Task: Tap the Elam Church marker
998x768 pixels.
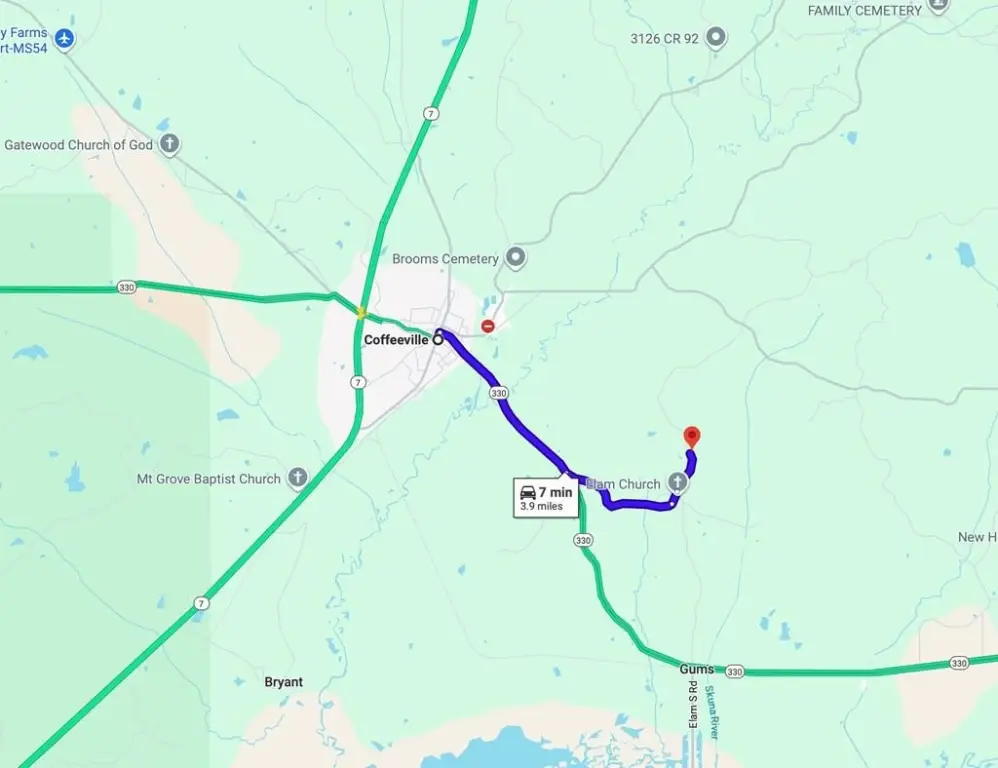Action: point(677,484)
